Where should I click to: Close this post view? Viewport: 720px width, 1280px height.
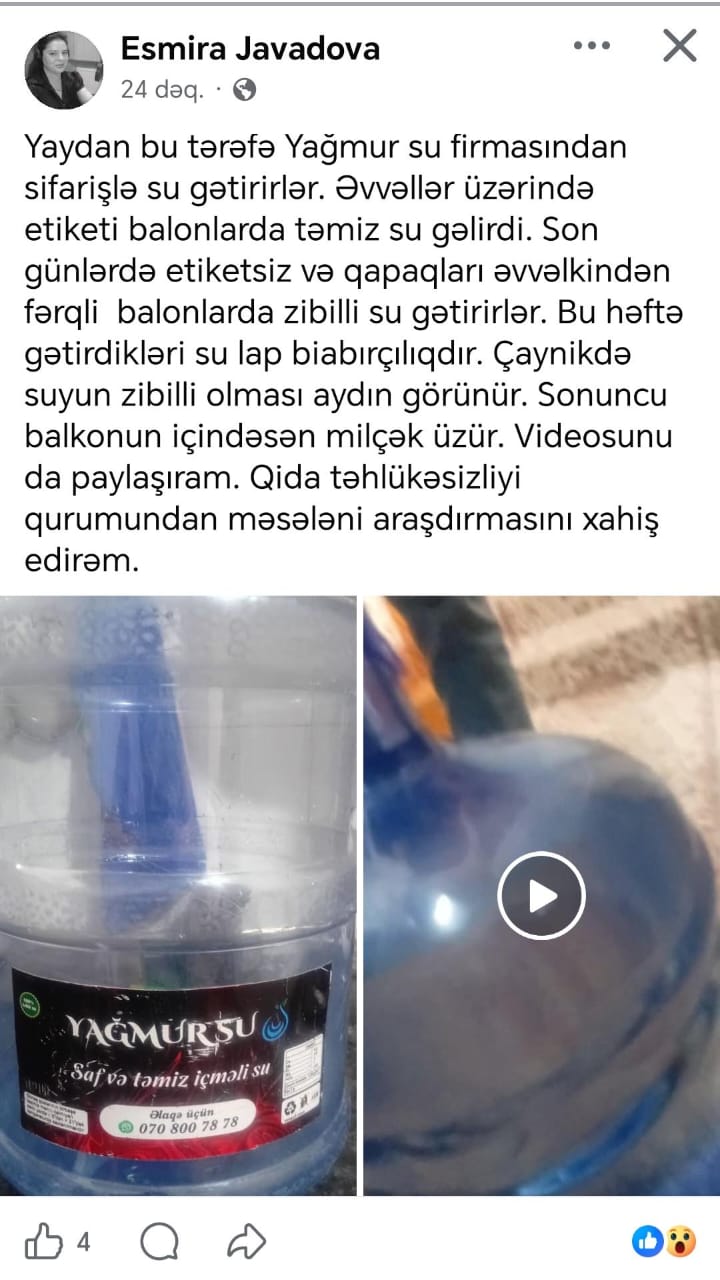(679, 46)
